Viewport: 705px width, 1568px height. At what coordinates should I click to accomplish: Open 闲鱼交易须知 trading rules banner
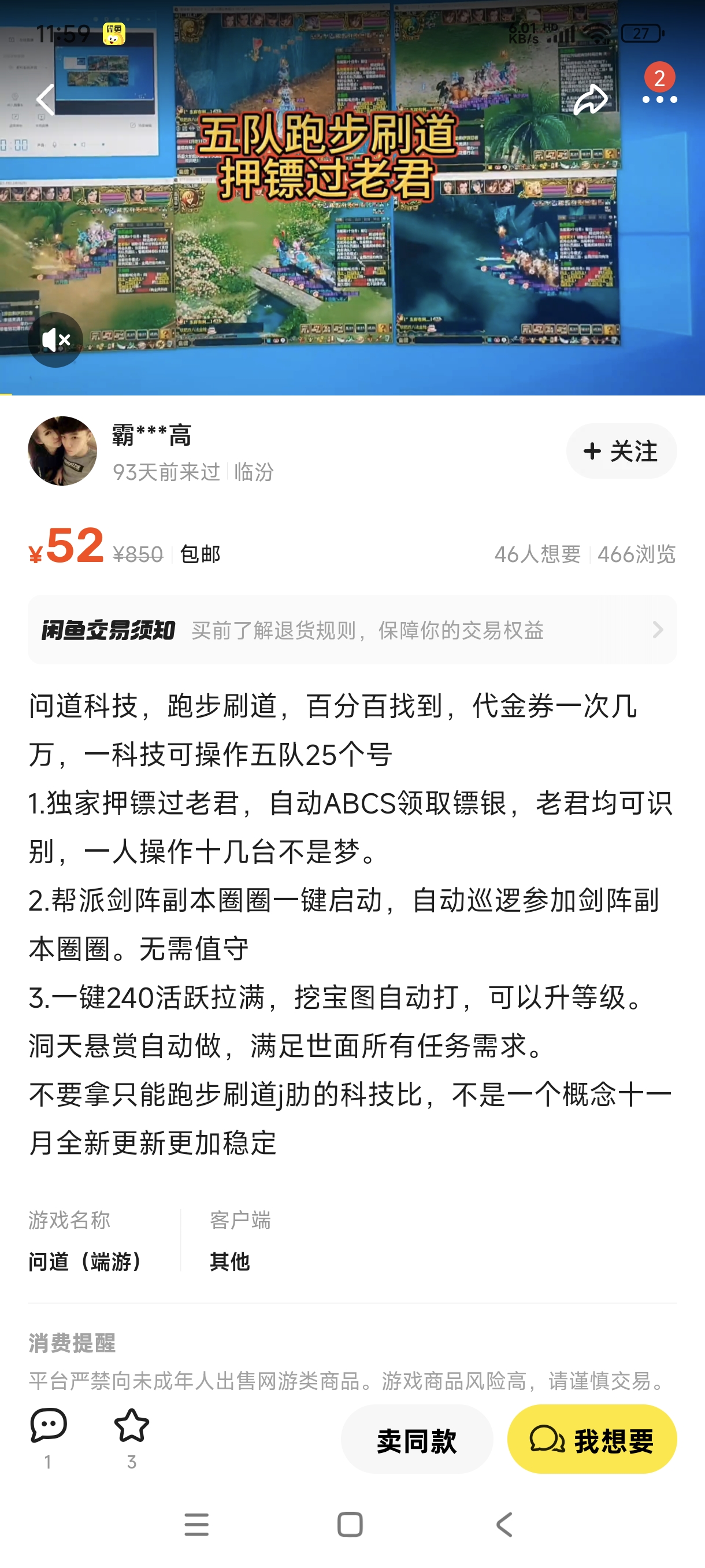coord(352,630)
